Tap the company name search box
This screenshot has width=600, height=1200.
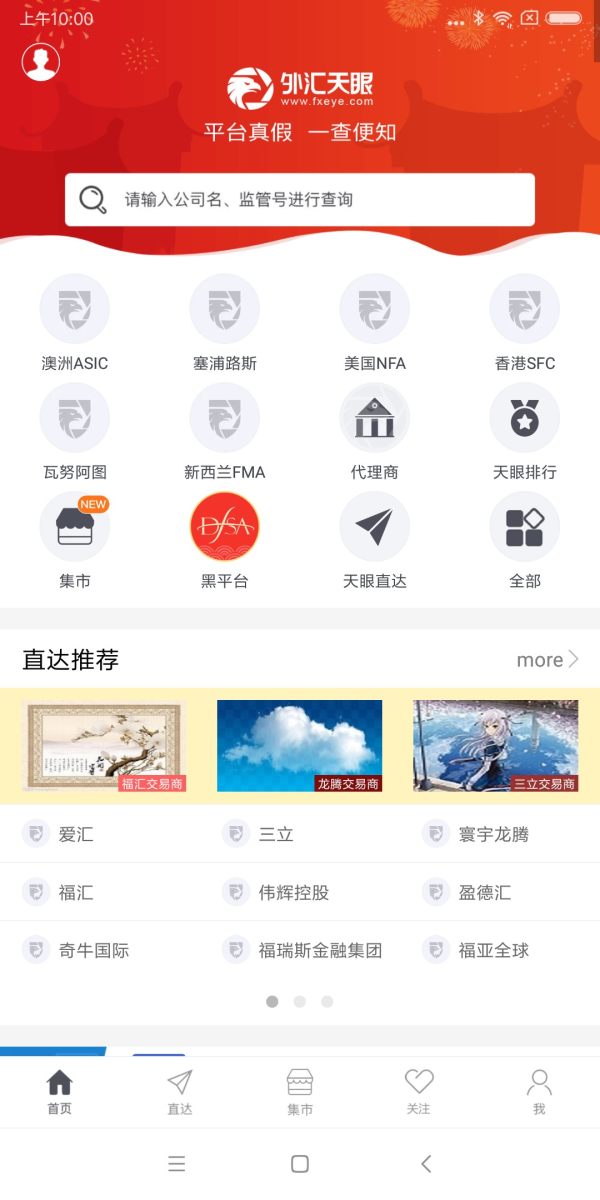point(300,200)
